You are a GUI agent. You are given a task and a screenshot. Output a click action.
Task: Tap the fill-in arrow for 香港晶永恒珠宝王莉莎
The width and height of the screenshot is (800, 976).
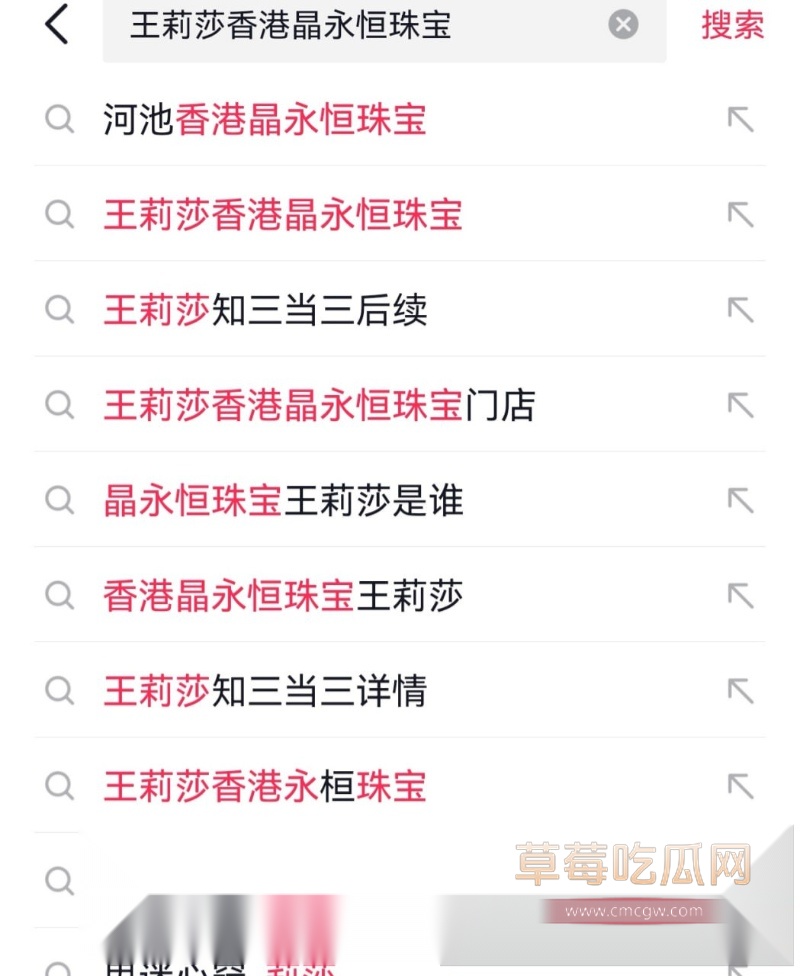coord(740,596)
